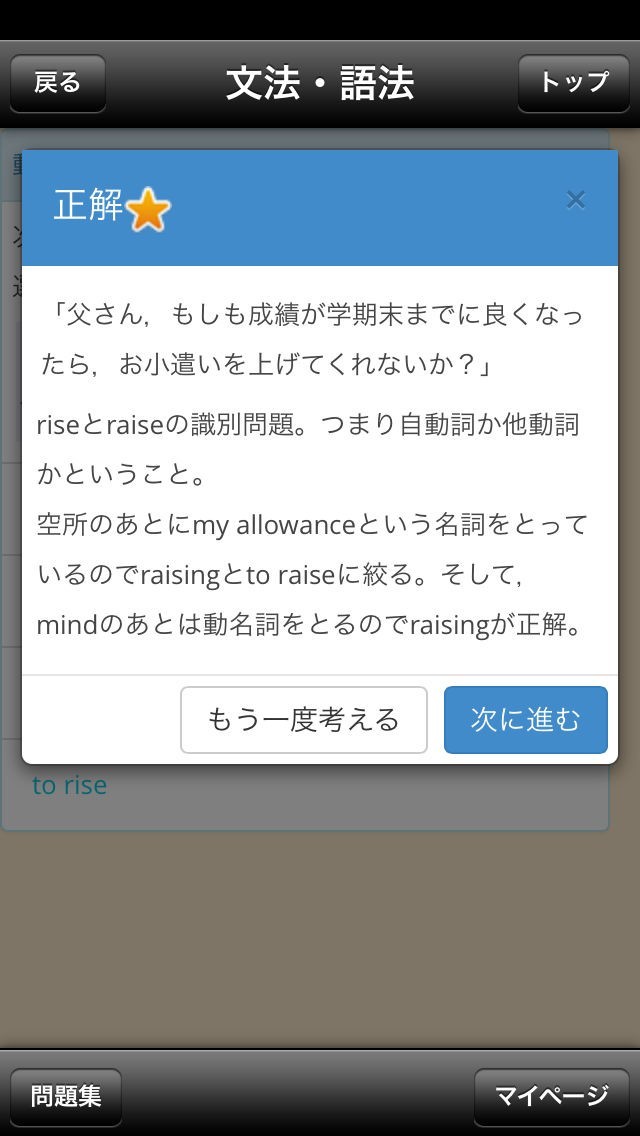Screen dimensions: 640x1136
Task: Tap もう一度考える to retry the question
Action: coord(304,719)
